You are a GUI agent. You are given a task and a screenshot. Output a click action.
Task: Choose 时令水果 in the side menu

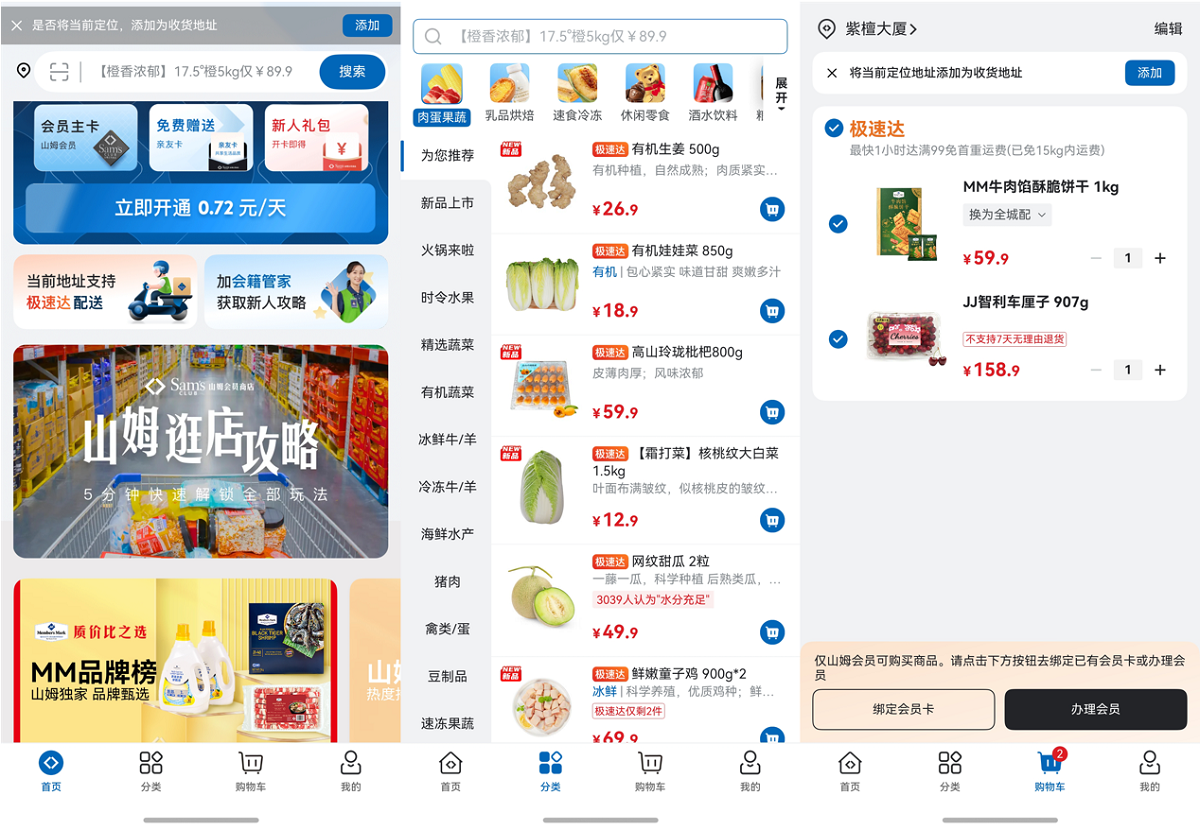click(x=447, y=298)
